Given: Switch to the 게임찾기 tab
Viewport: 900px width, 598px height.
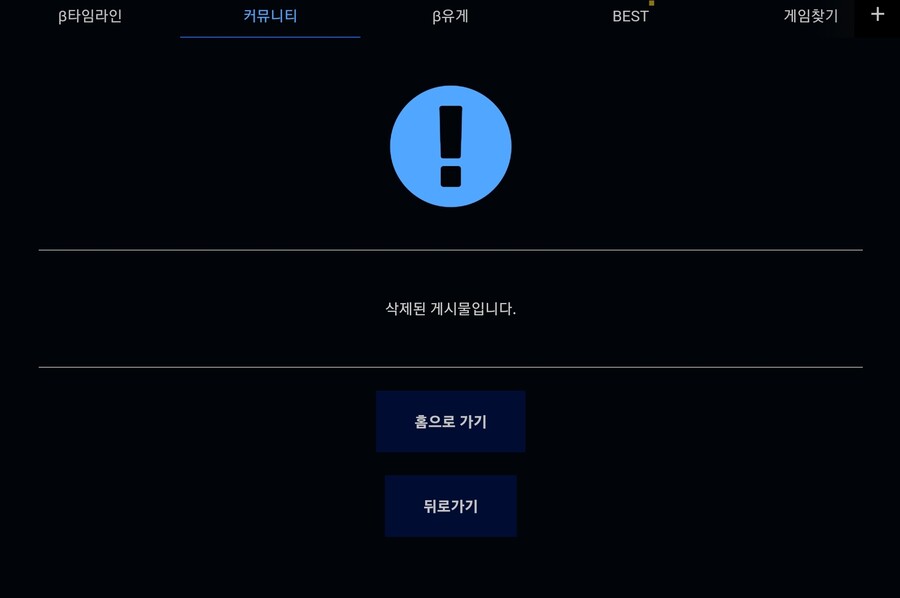Looking at the screenshot, I should tap(810, 17).
